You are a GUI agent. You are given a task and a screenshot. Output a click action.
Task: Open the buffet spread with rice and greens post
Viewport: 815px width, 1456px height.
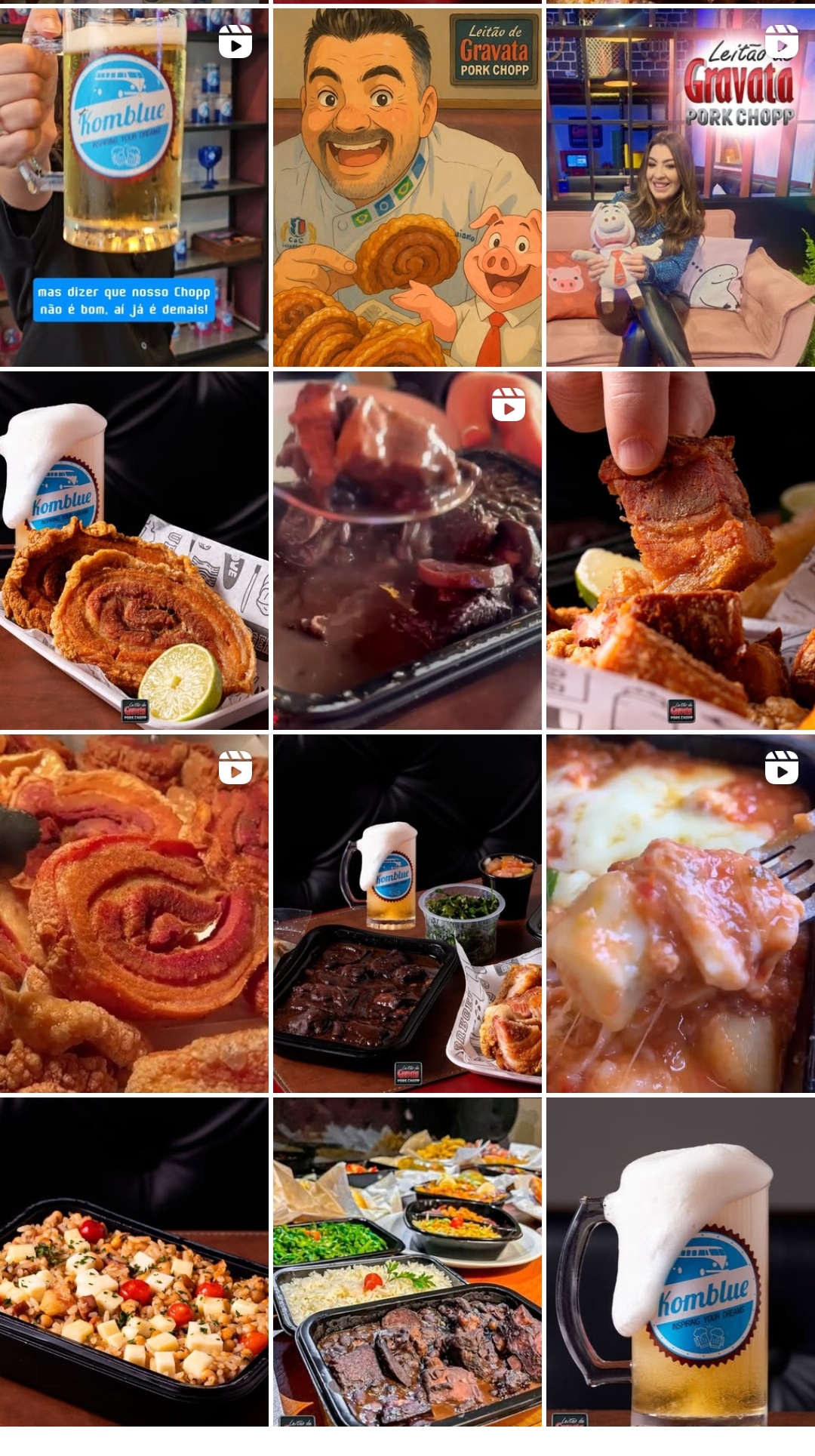407,1262
